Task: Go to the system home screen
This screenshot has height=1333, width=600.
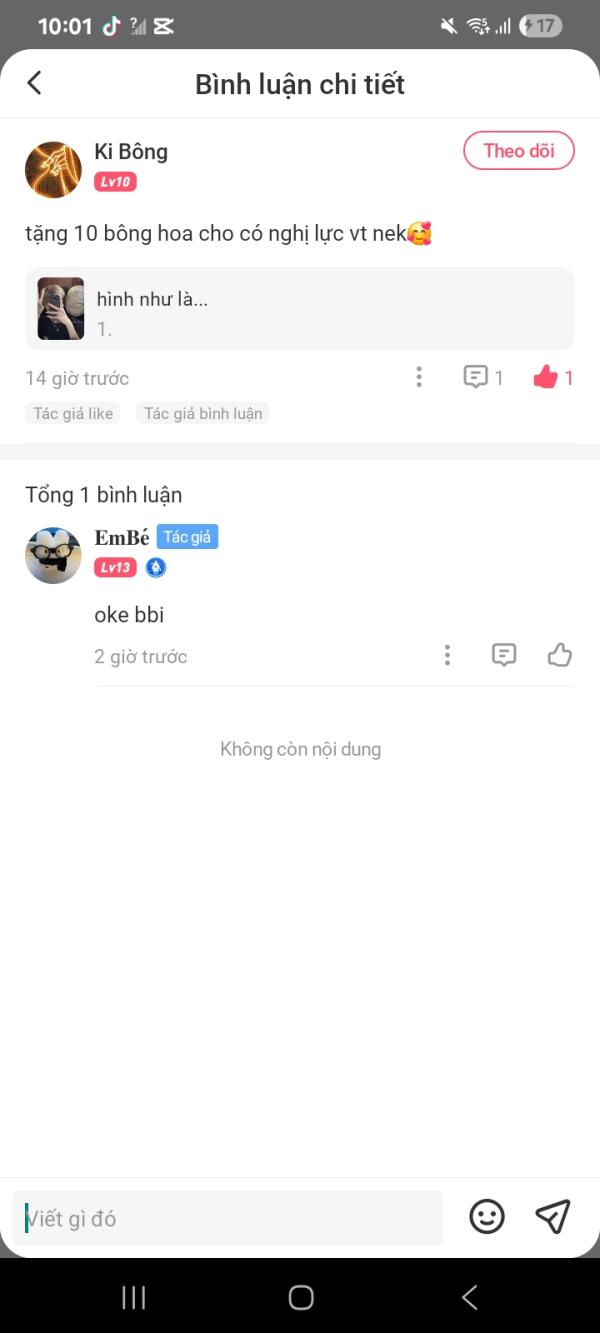Action: [300, 1297]
